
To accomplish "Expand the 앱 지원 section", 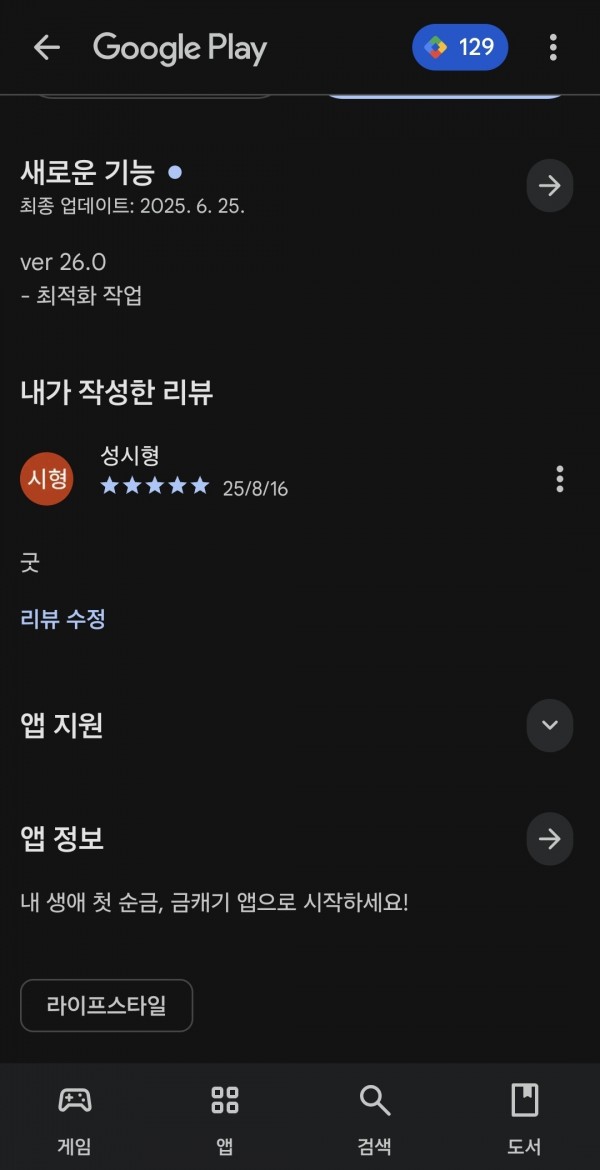I will pyautogui.click(x=550, y=725).
